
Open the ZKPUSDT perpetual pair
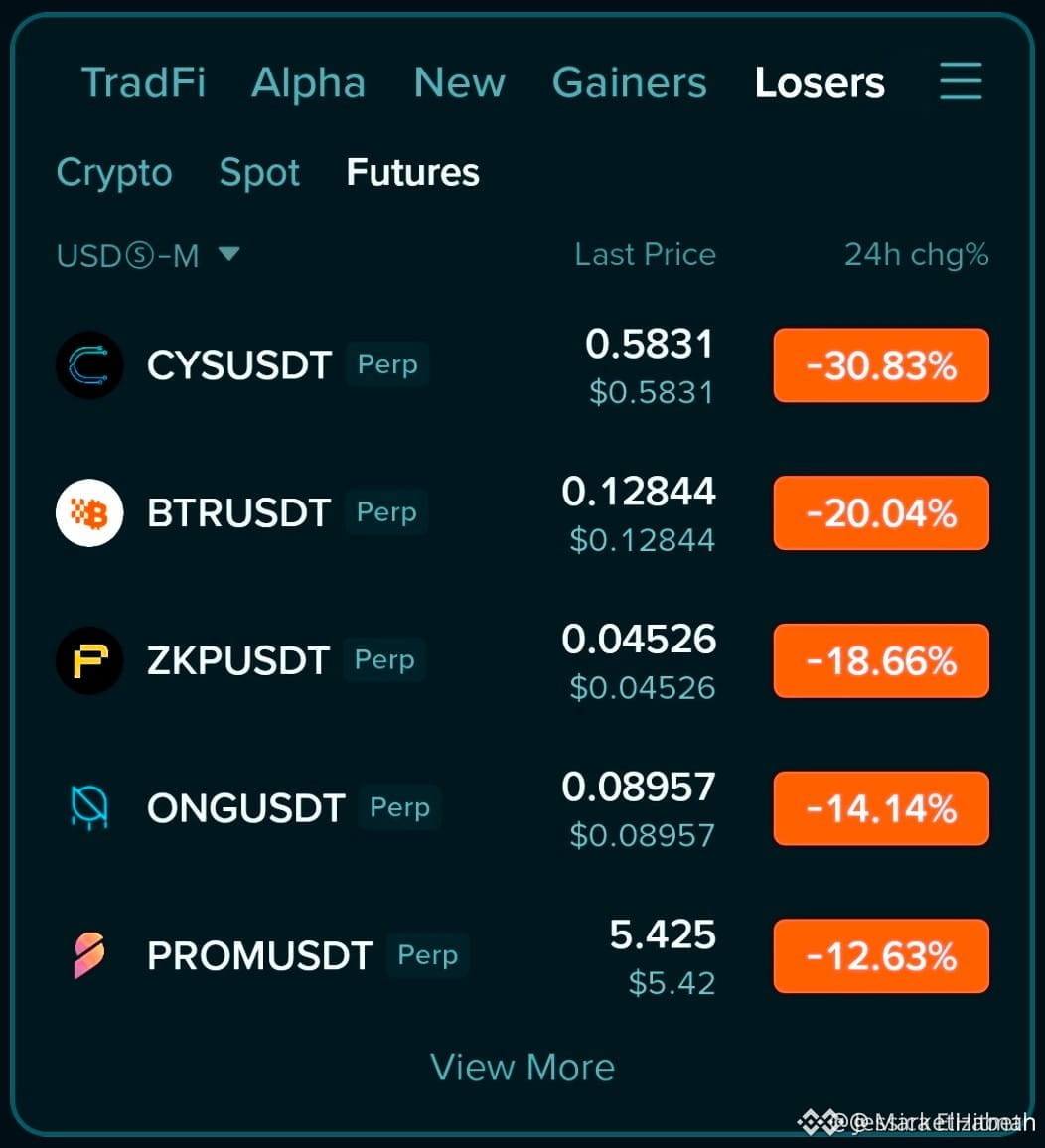[x=522, y=660]
